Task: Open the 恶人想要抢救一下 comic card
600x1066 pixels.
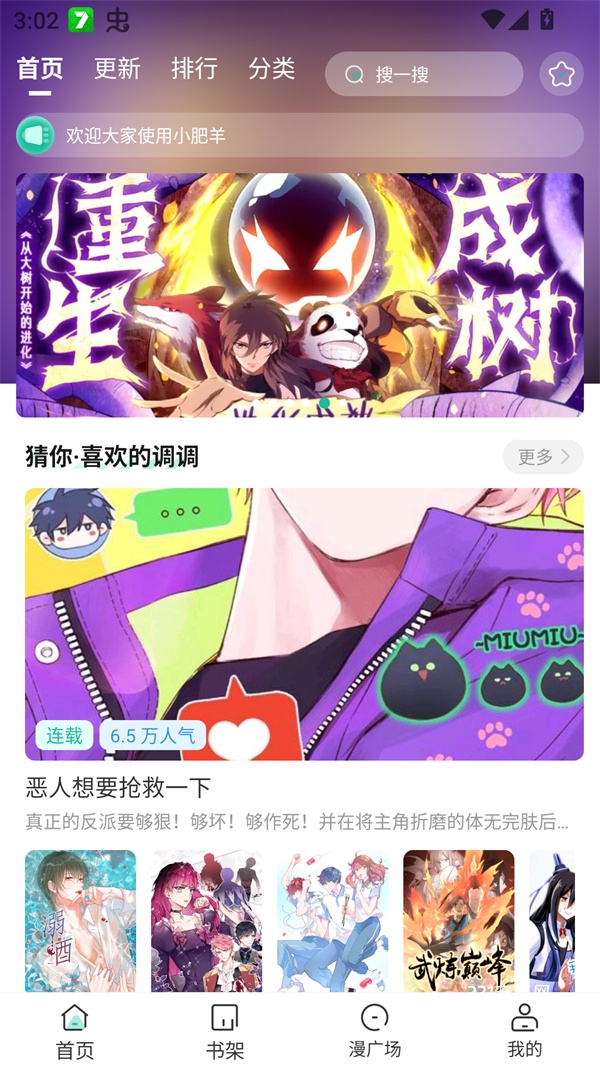Action: [304, 624]
